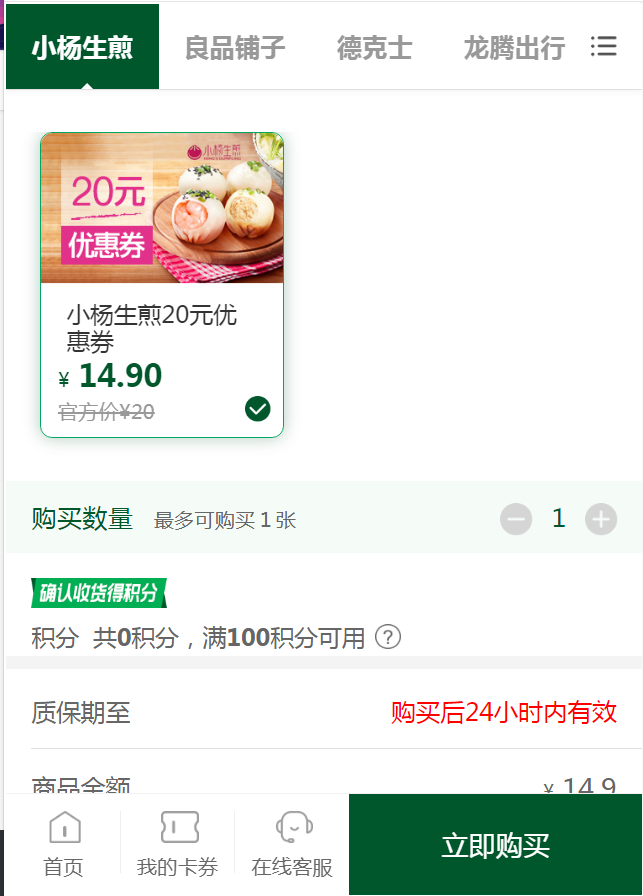Decrease purchase quantity with minus button
The image size is (643, 896).
[x=516, y=519]
